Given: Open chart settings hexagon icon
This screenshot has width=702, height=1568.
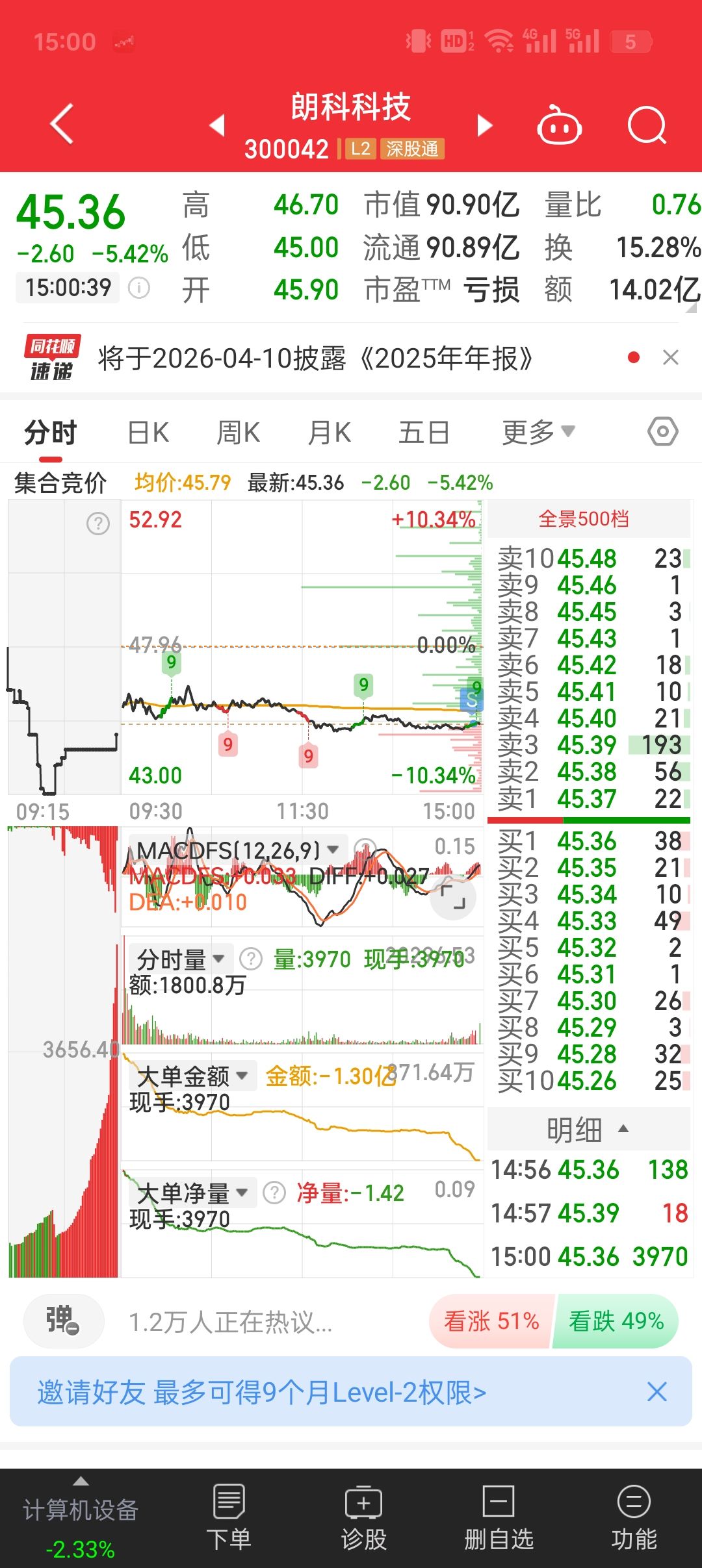Looking at the screenshot, I should point(662,432).
